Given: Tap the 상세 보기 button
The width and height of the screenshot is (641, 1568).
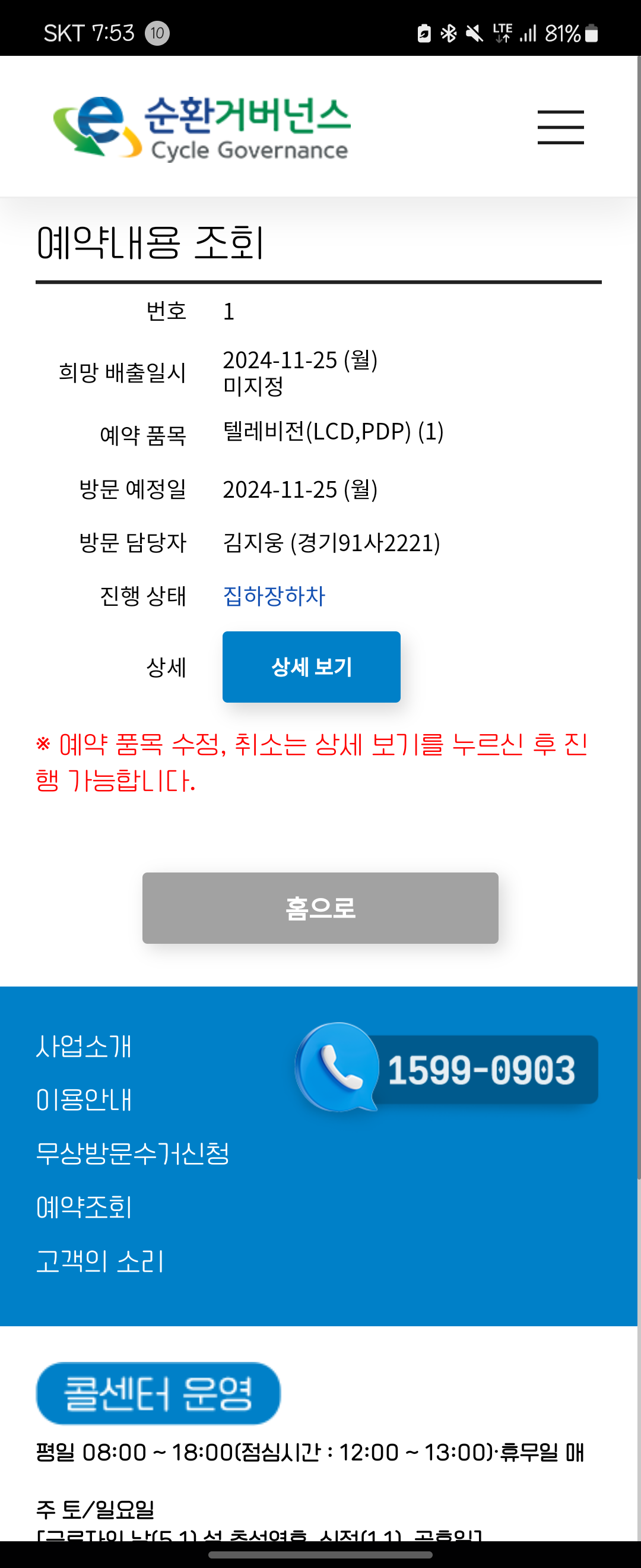Looking at the screenshot, I should [311, 666].
